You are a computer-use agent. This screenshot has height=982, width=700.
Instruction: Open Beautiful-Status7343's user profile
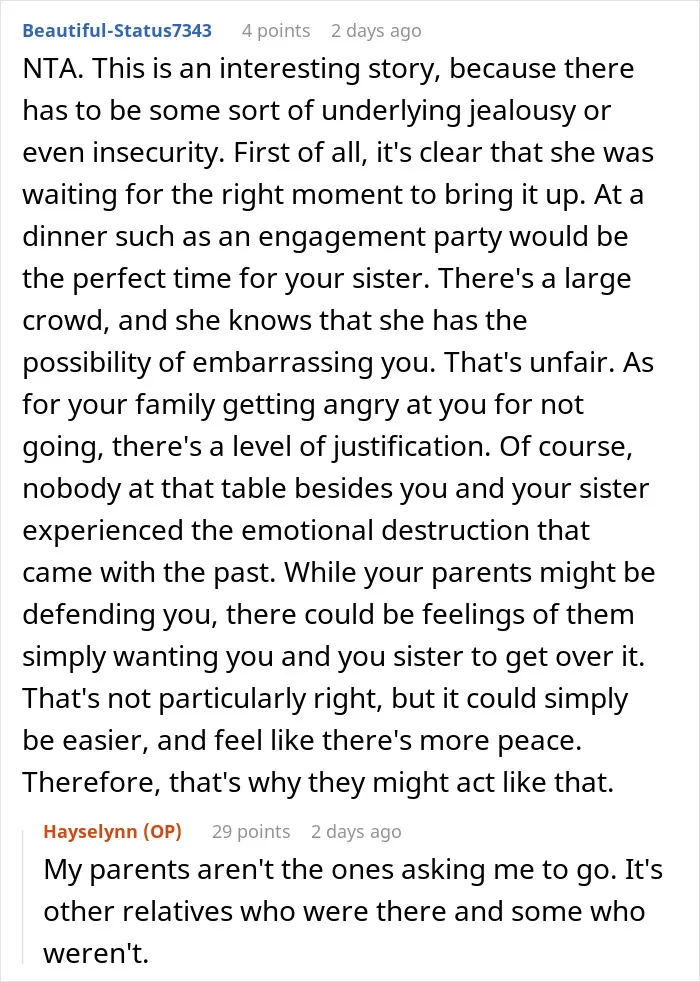pos(117,31)
